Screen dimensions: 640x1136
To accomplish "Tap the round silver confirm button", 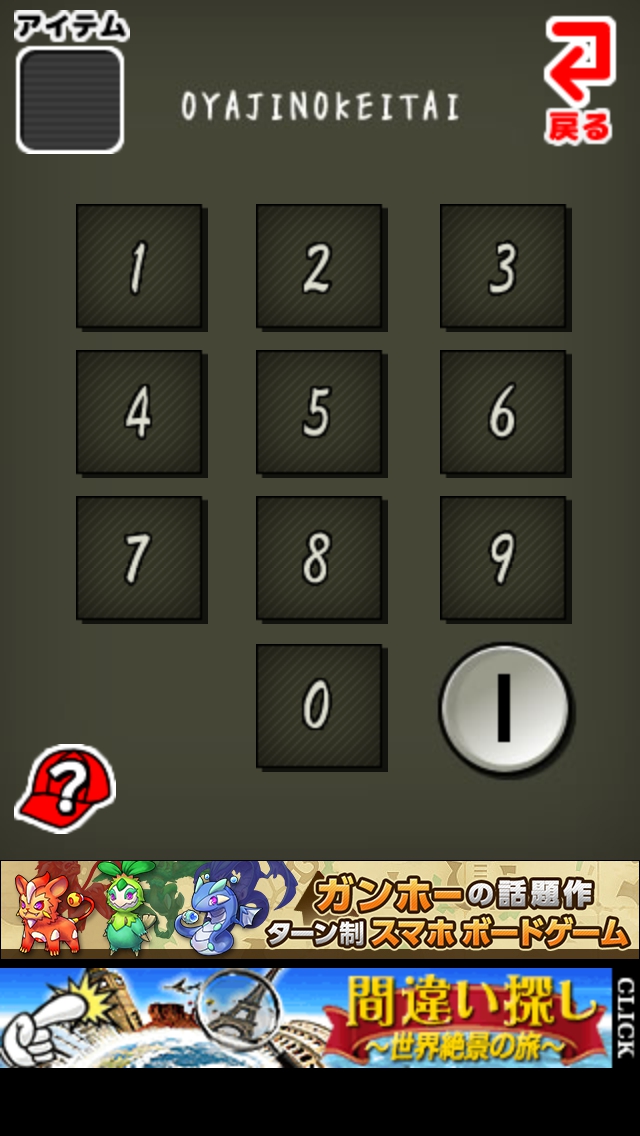I will click(x=505, y=707).
